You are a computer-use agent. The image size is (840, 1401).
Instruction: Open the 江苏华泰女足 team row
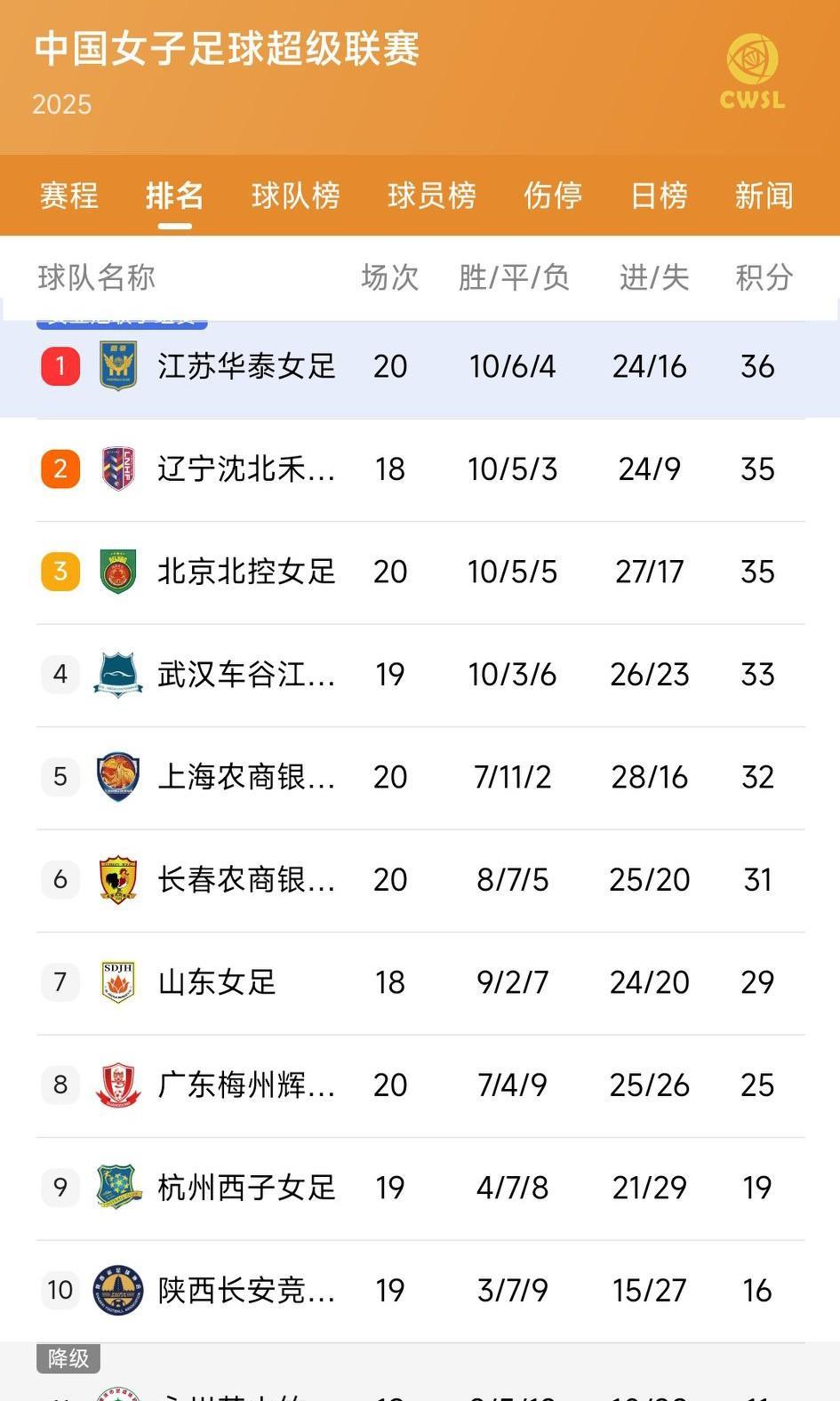coord(246,366)
